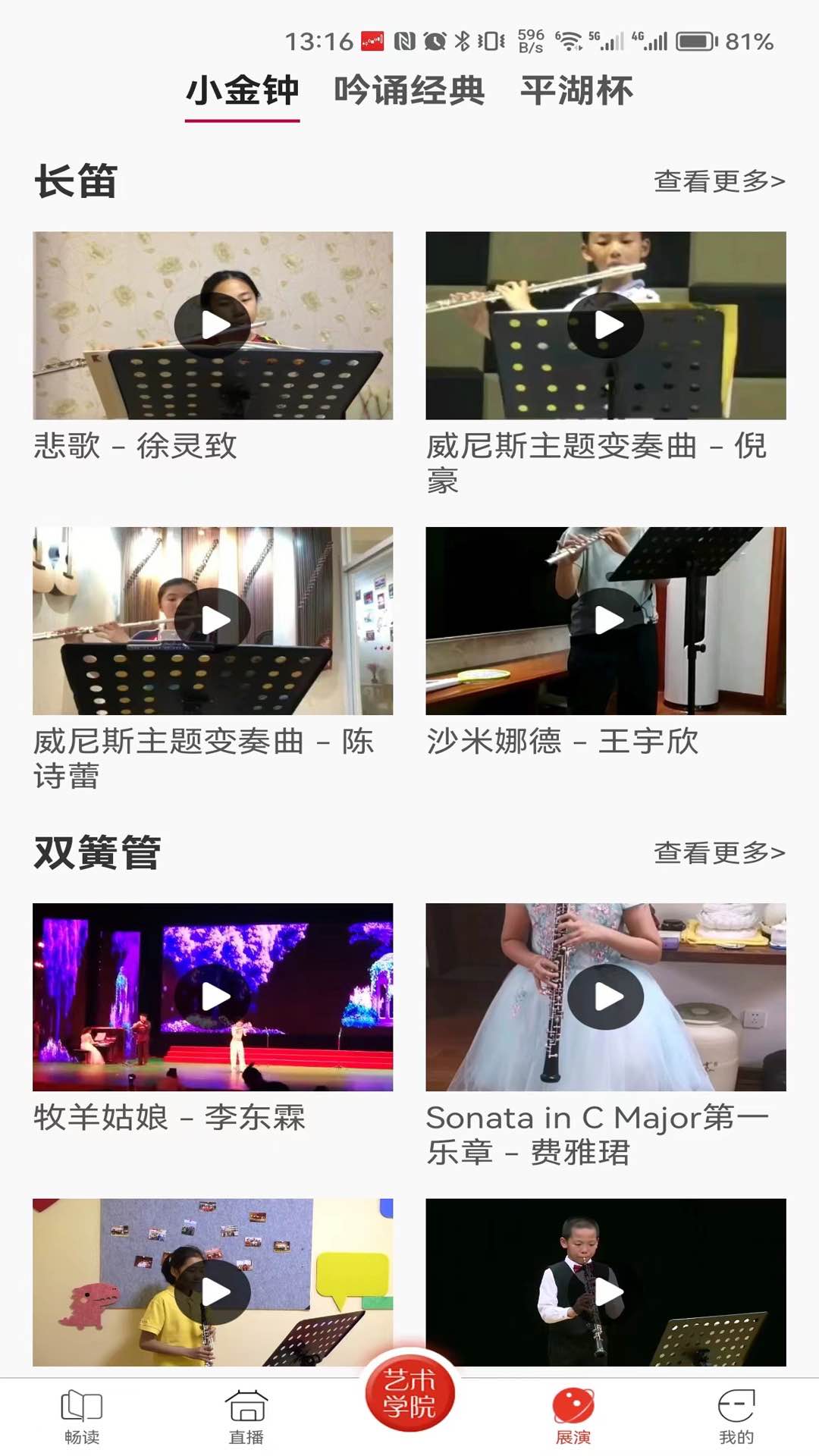This screenshot has height=1456, width=819.
Task: Switch to the 平湖杯 tab
Action: click(576, 91)
